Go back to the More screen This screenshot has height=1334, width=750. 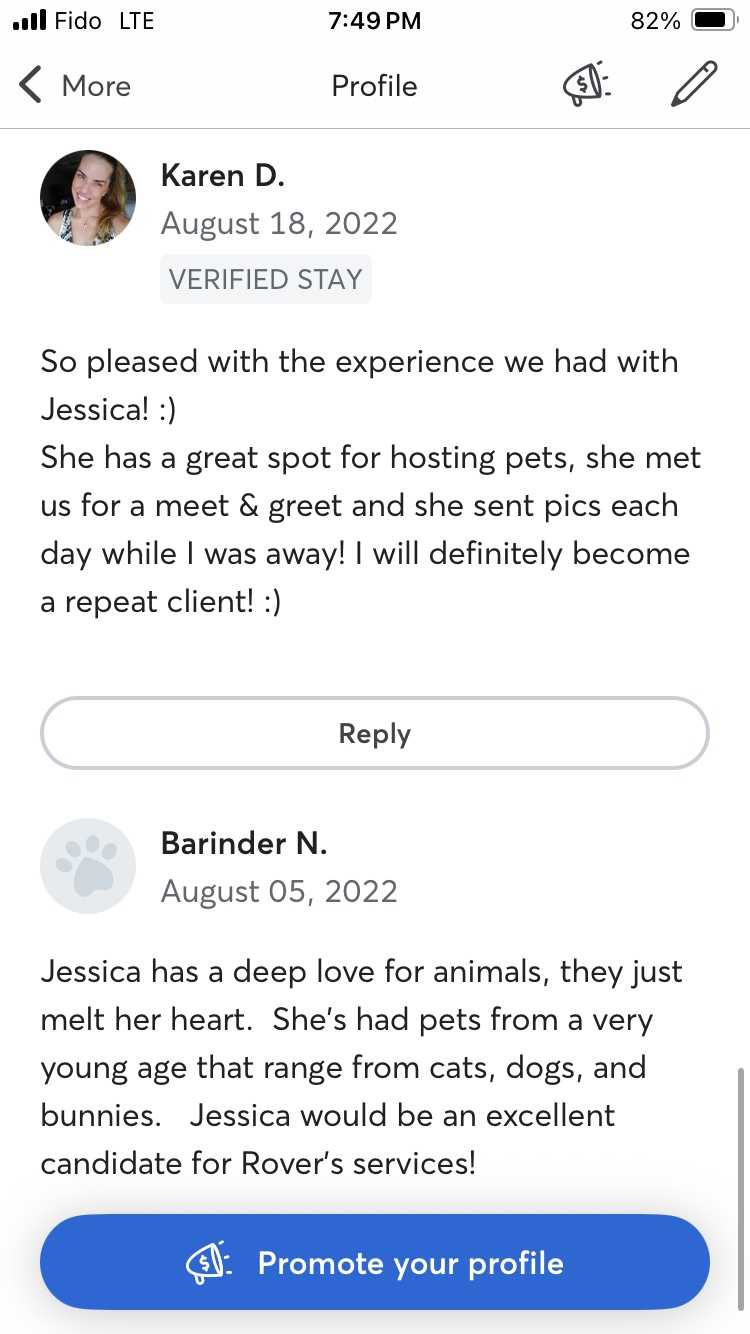[x=74, y=86]
